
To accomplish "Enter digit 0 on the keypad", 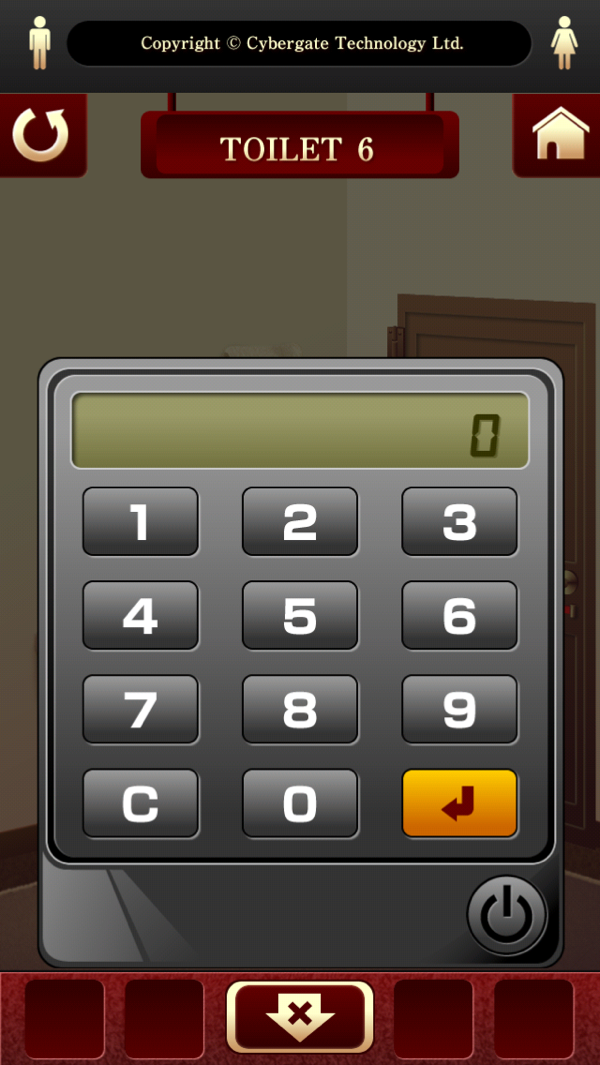I will pos(300,803).
